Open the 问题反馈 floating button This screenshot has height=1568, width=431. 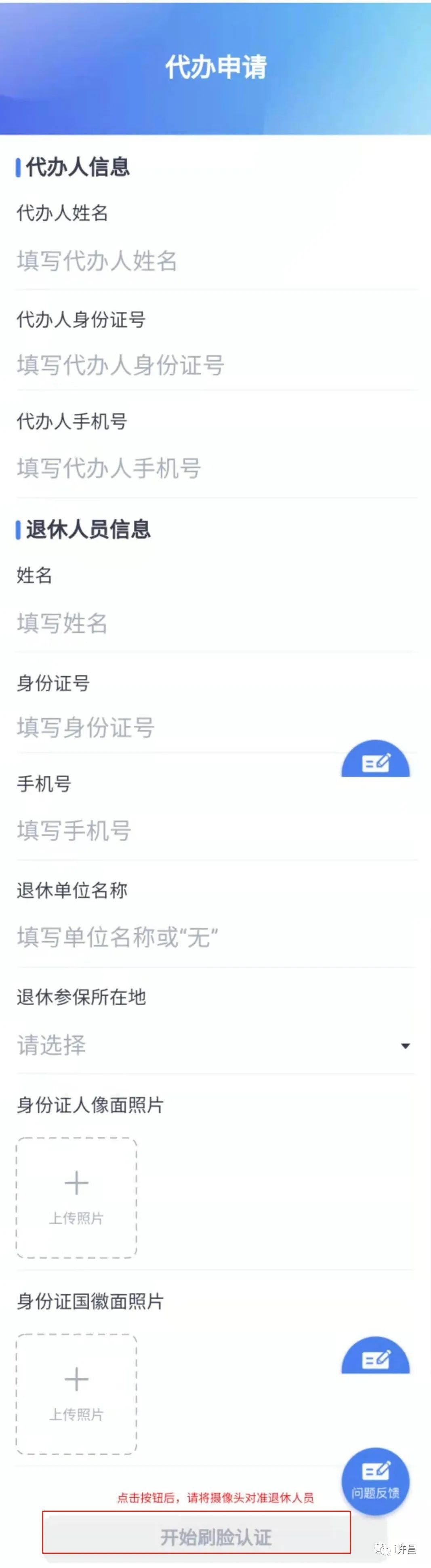click(x=375, y=1481)
